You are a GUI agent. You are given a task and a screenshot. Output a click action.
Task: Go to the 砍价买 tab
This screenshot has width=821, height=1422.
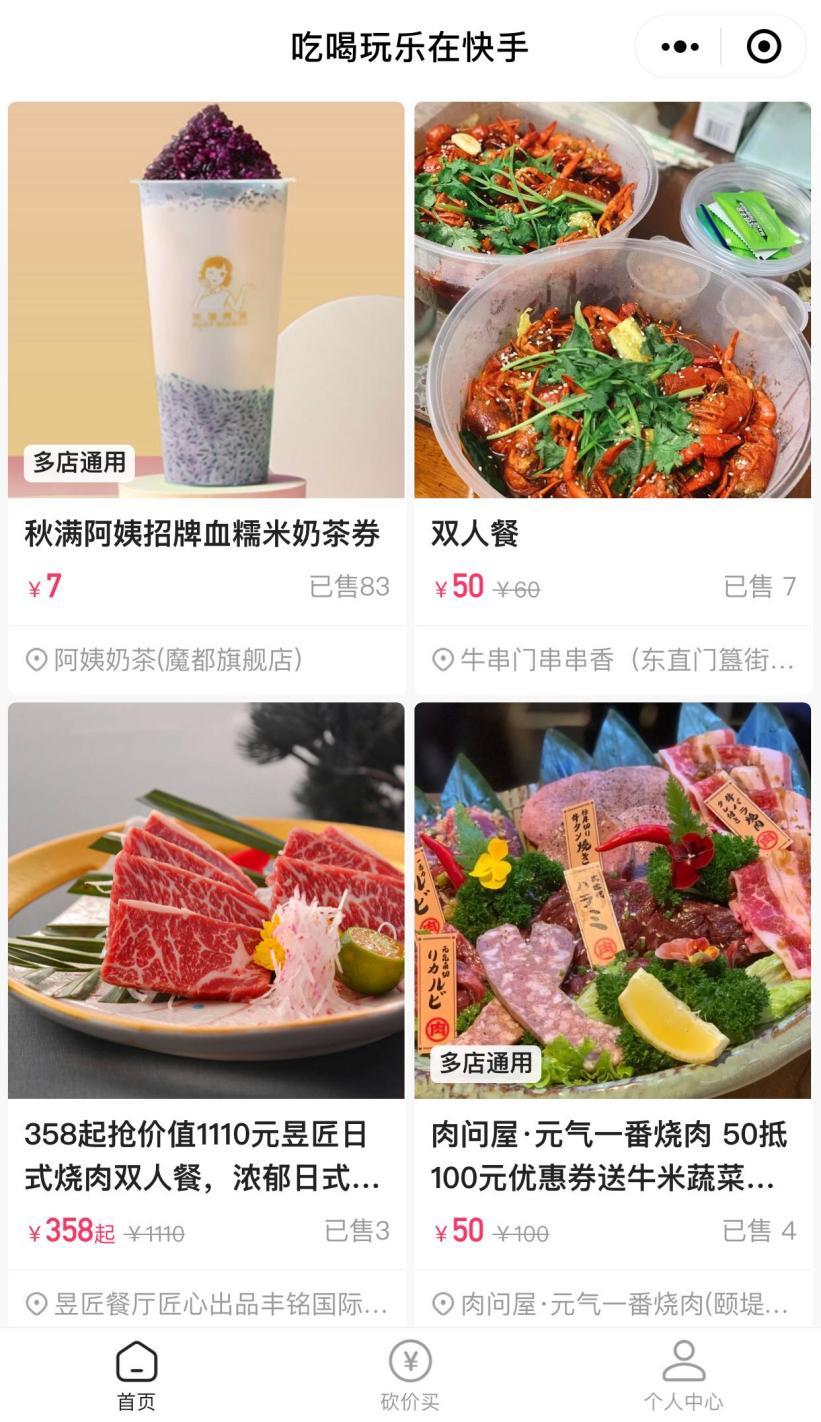tap(410, 1375)
